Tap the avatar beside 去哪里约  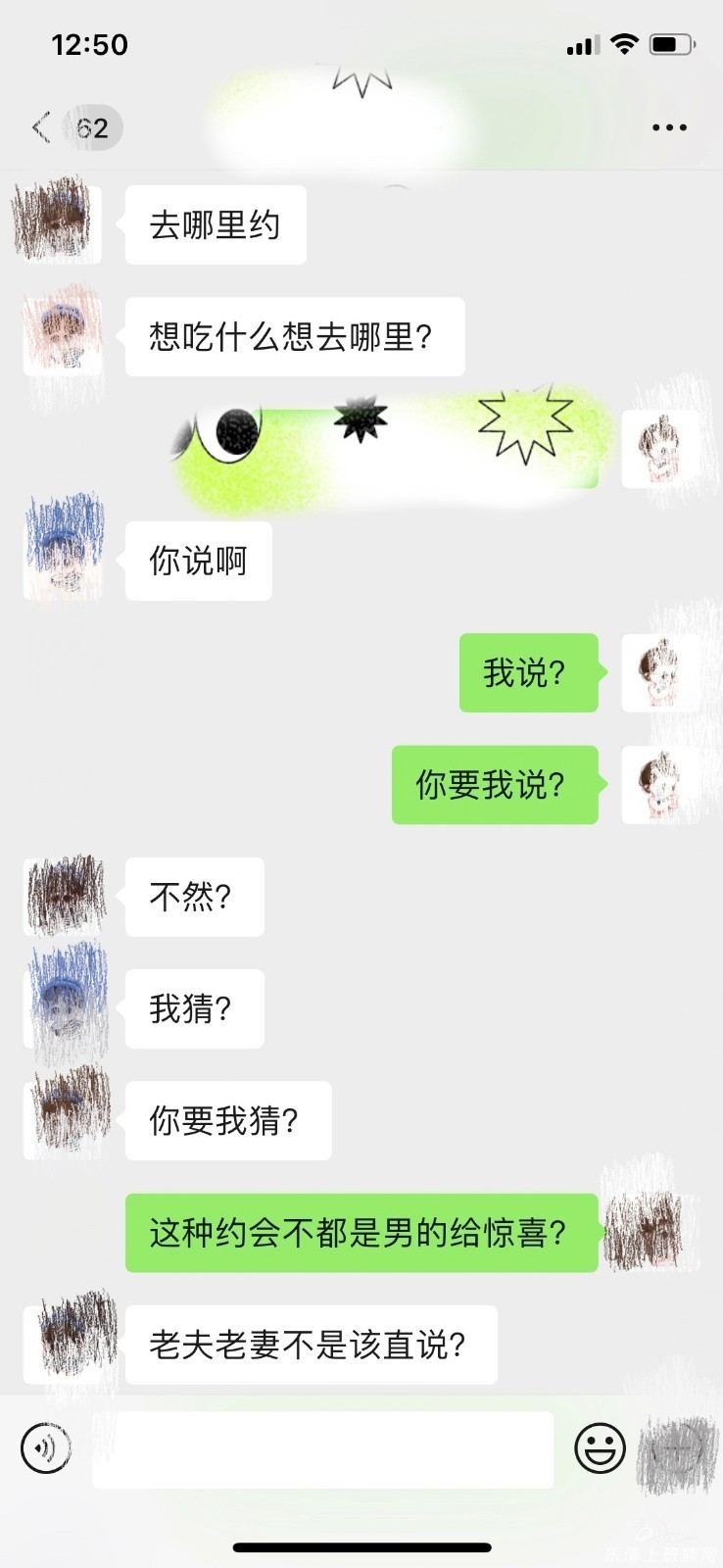coord(59,223)
